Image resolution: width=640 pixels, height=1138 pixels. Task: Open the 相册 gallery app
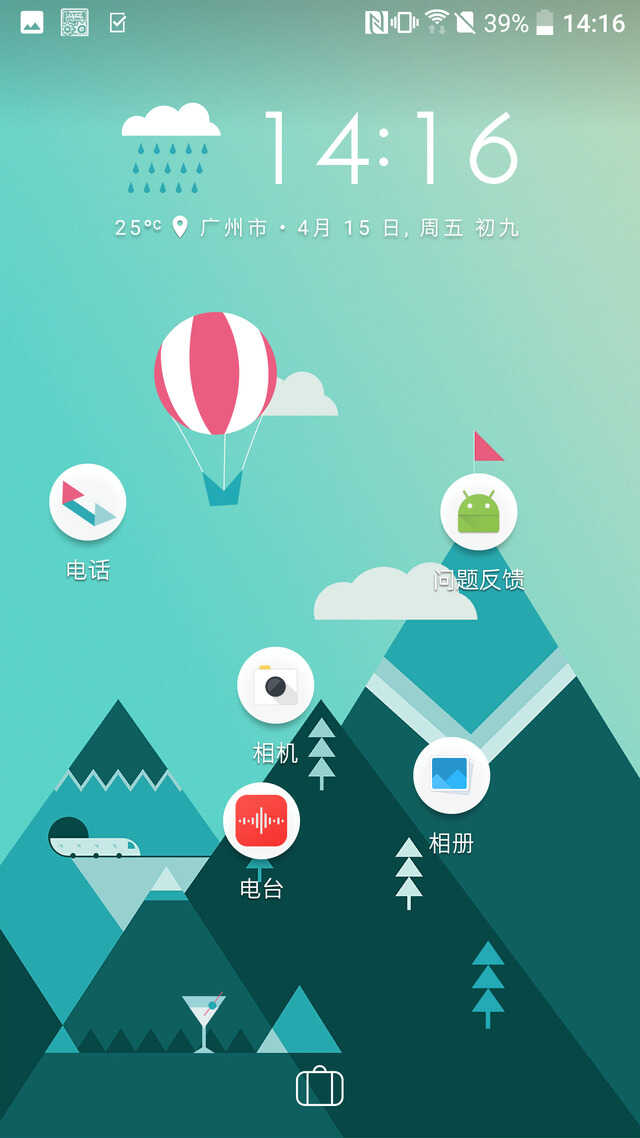tap(451, 775)
